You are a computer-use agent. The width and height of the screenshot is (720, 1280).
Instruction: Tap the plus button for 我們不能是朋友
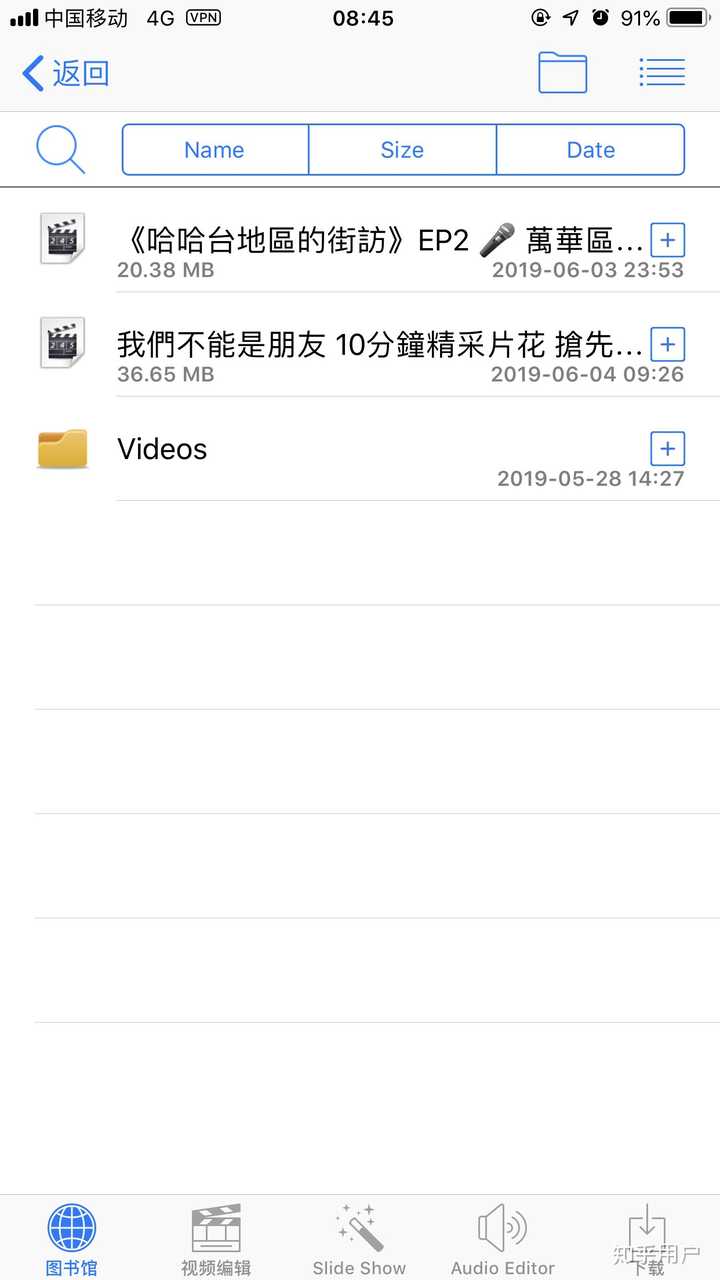667,345
